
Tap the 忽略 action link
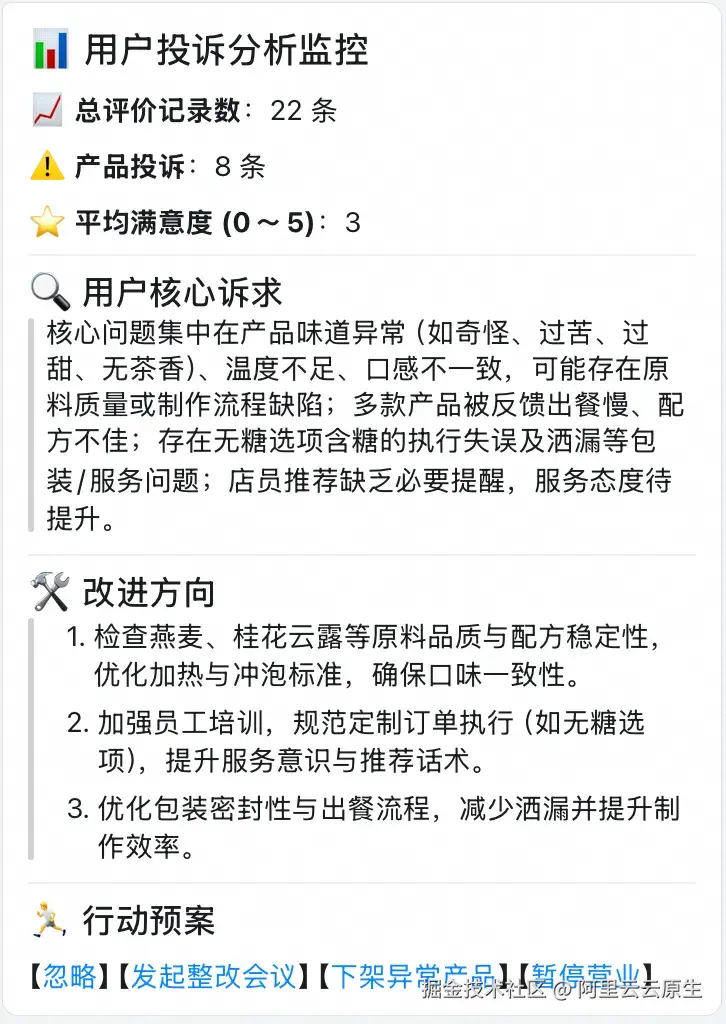click(69, 975)
